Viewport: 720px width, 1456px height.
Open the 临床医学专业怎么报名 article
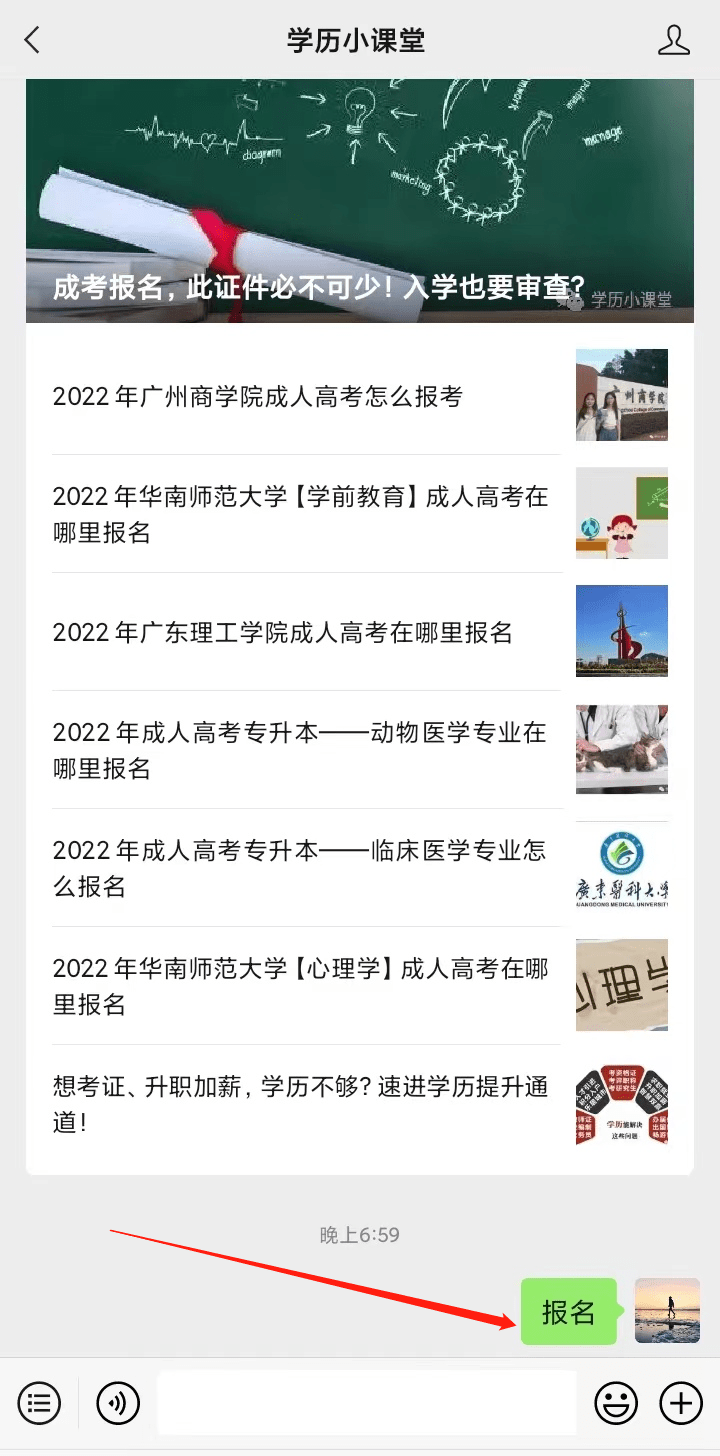click(360, 868)
